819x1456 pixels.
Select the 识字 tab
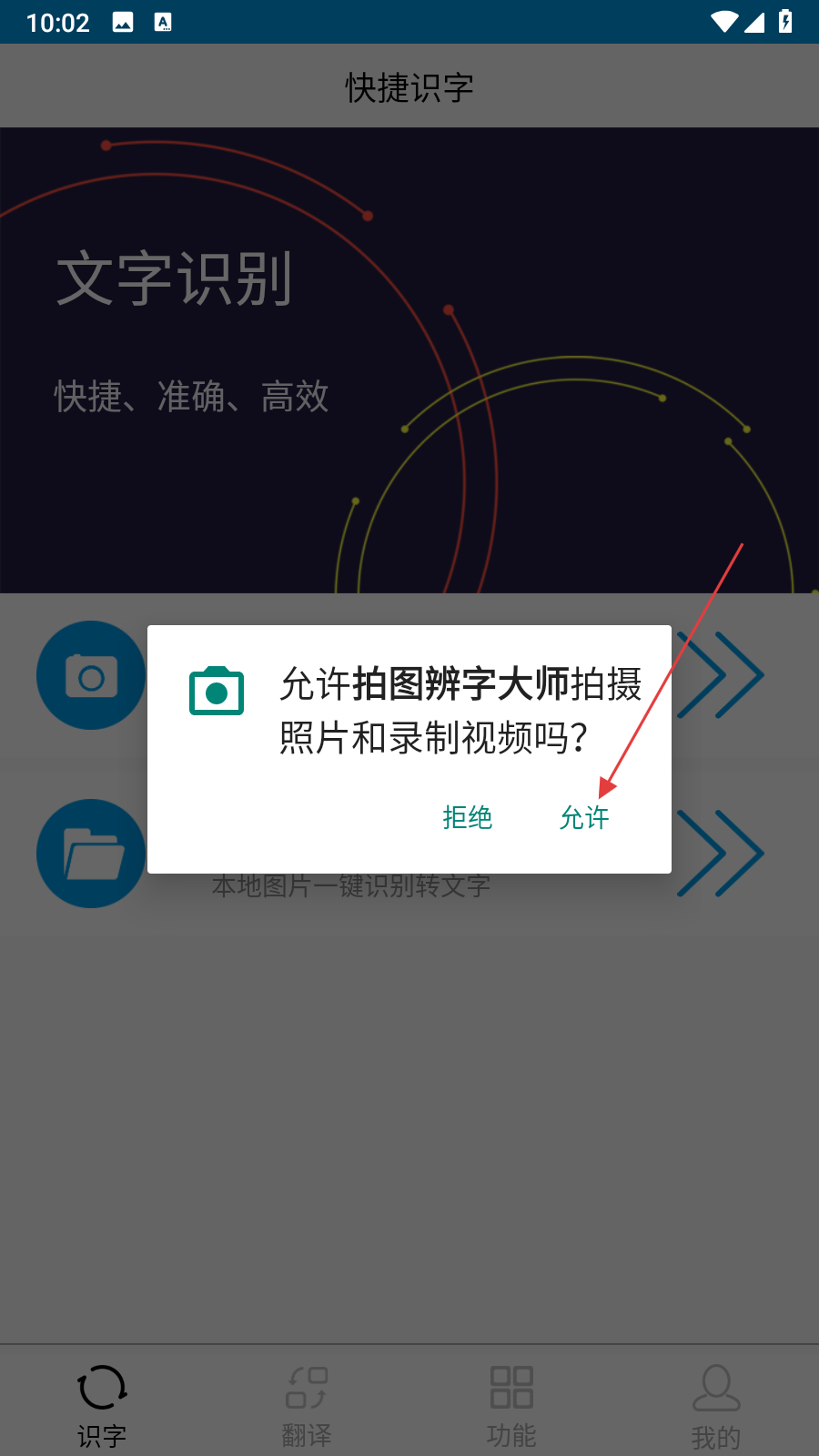[x=102, y=1405]
